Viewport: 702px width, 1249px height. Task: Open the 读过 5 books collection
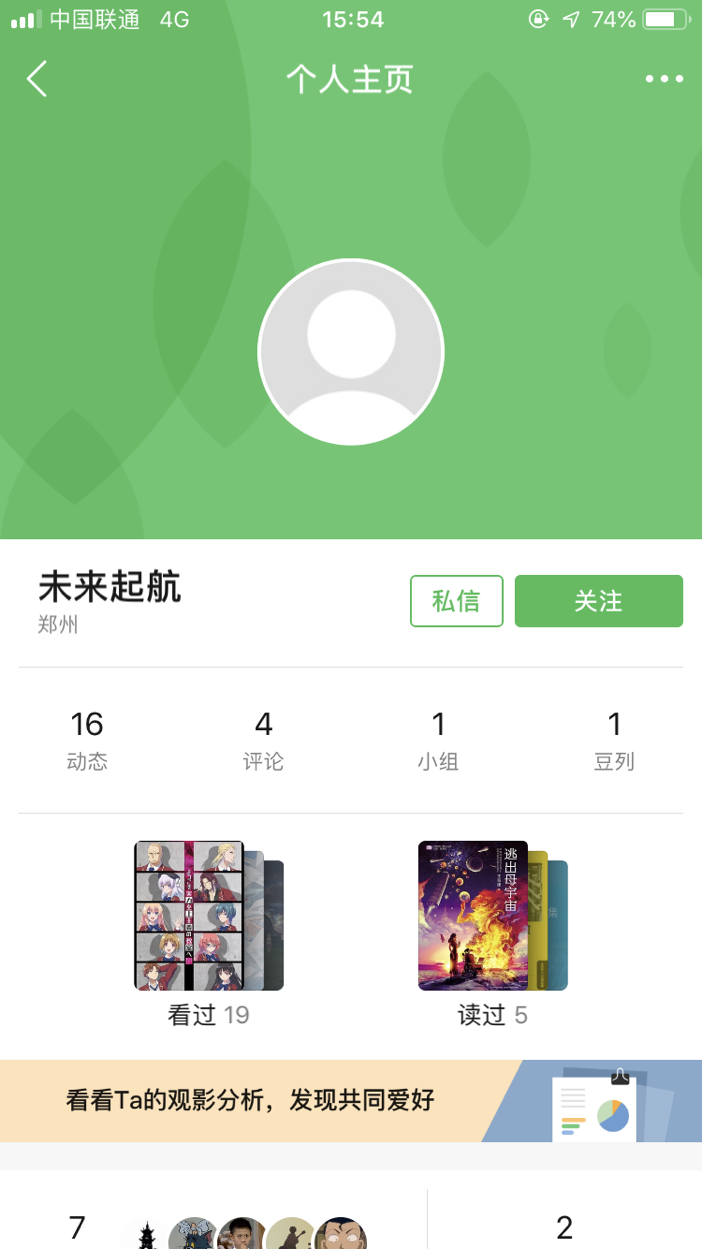[x=492, y=930]
